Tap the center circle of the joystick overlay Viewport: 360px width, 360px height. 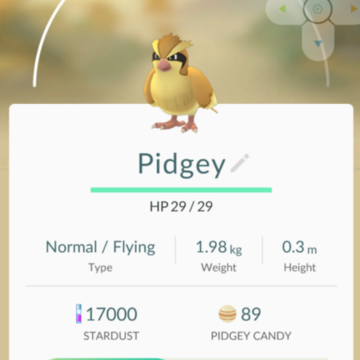(x=318, y=9)
